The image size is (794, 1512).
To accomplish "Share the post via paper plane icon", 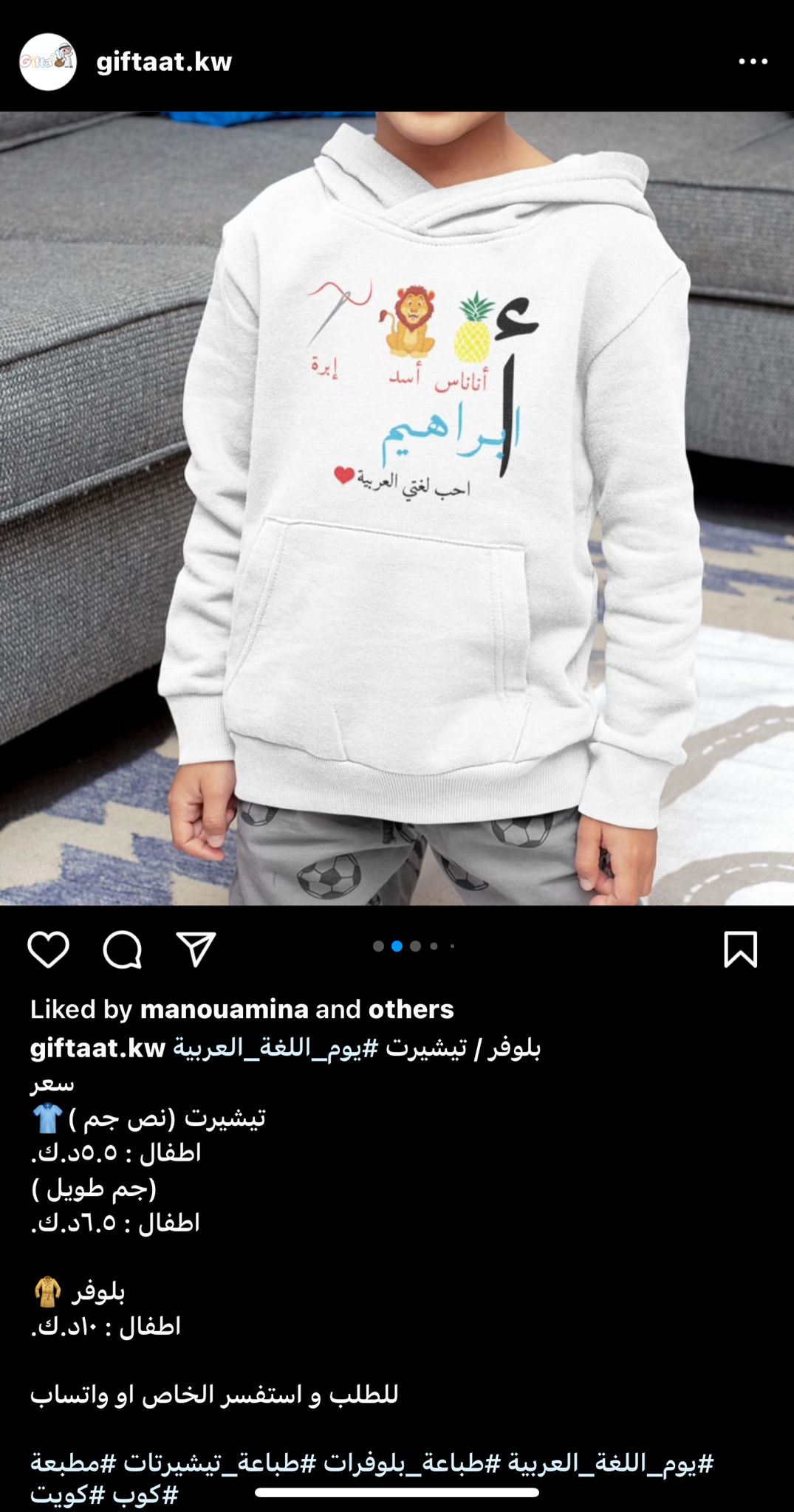I will [196, 949].
